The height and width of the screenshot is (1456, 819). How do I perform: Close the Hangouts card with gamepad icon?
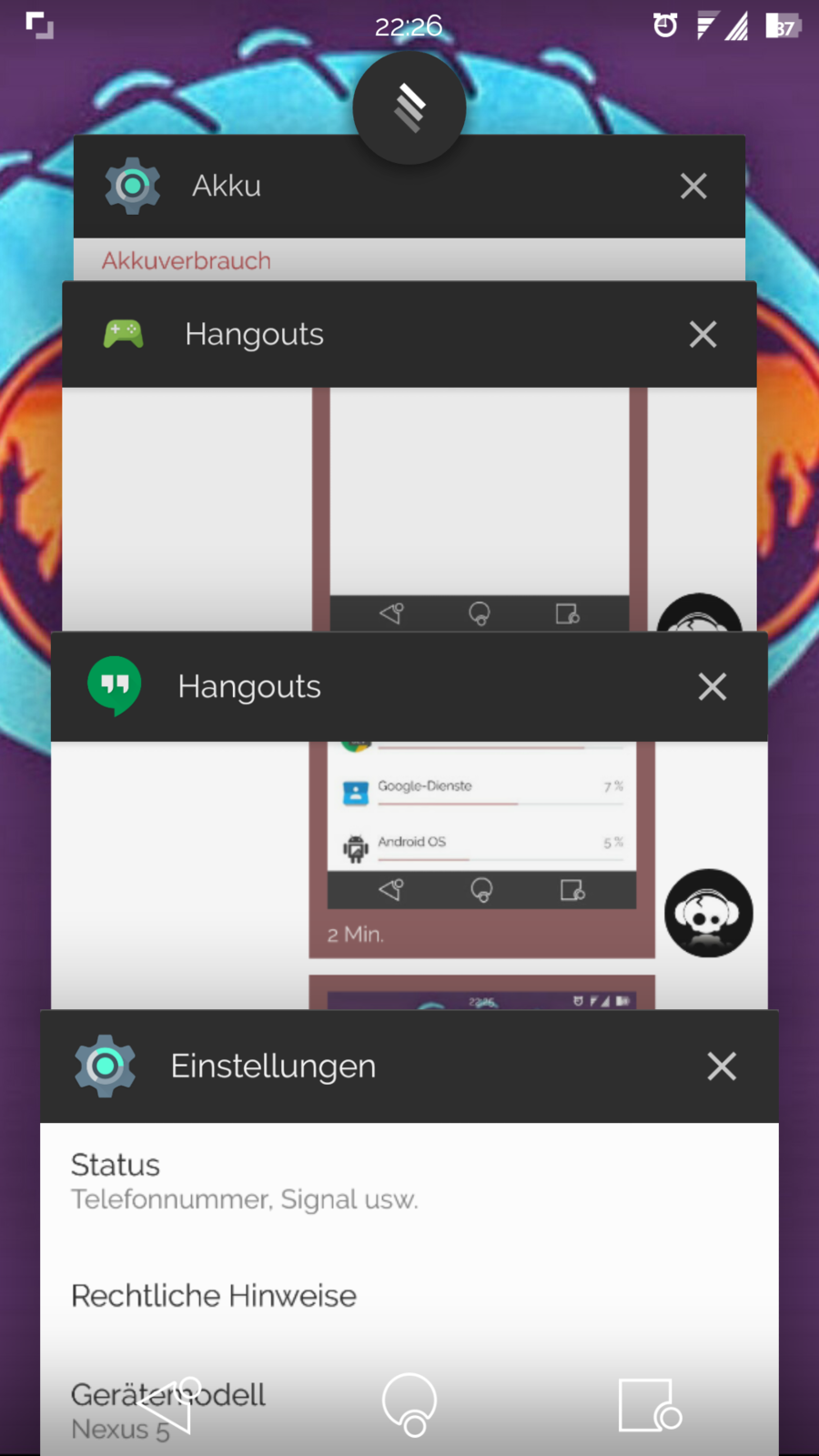pos(703,335)
